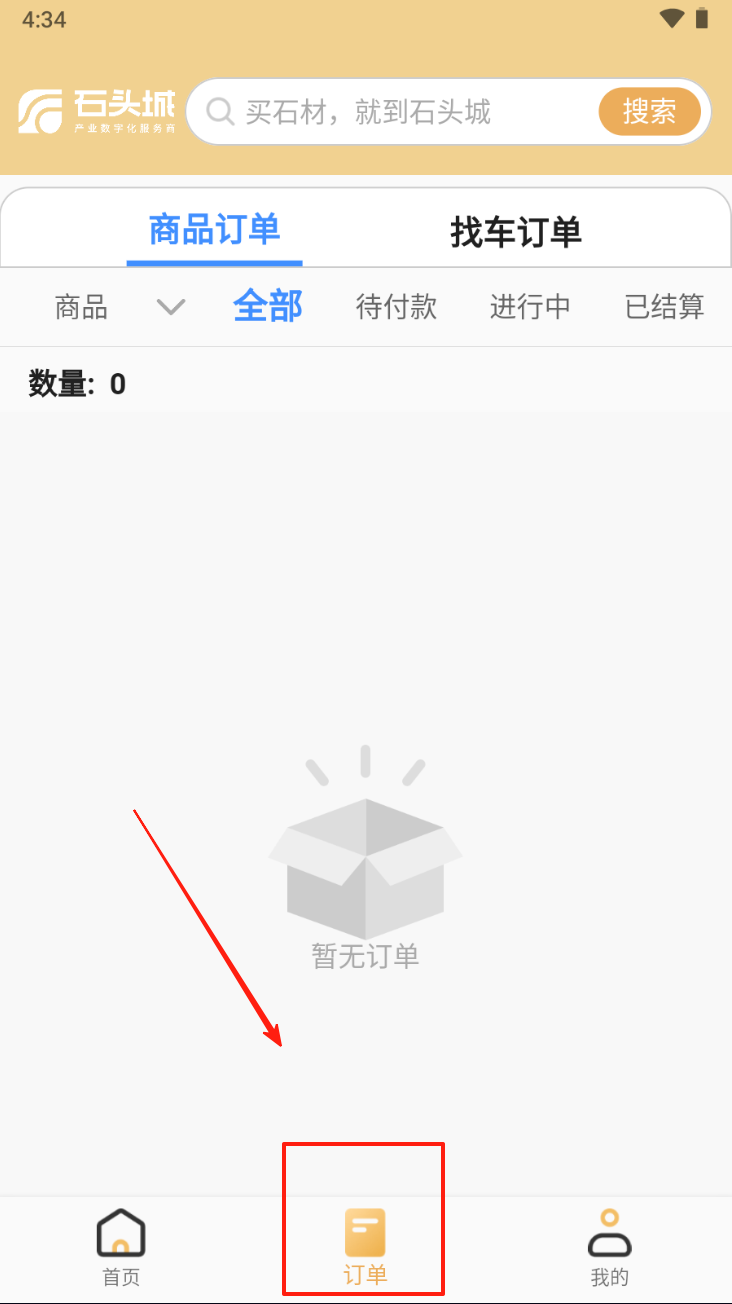Open the 我的 profile tab
The width and height of the screenshot is (732, 1304).
tap(609, 1246)
